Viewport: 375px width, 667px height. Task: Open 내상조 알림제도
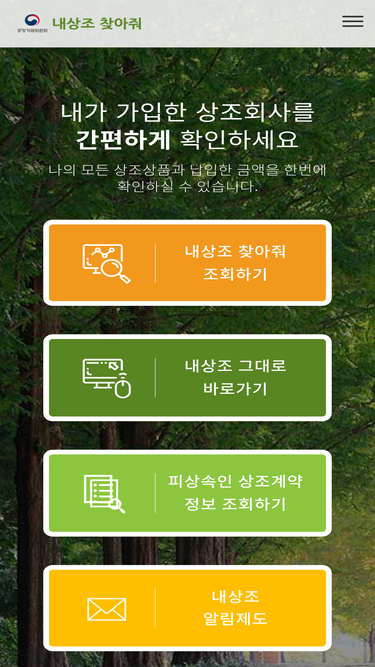click(188, 608)
